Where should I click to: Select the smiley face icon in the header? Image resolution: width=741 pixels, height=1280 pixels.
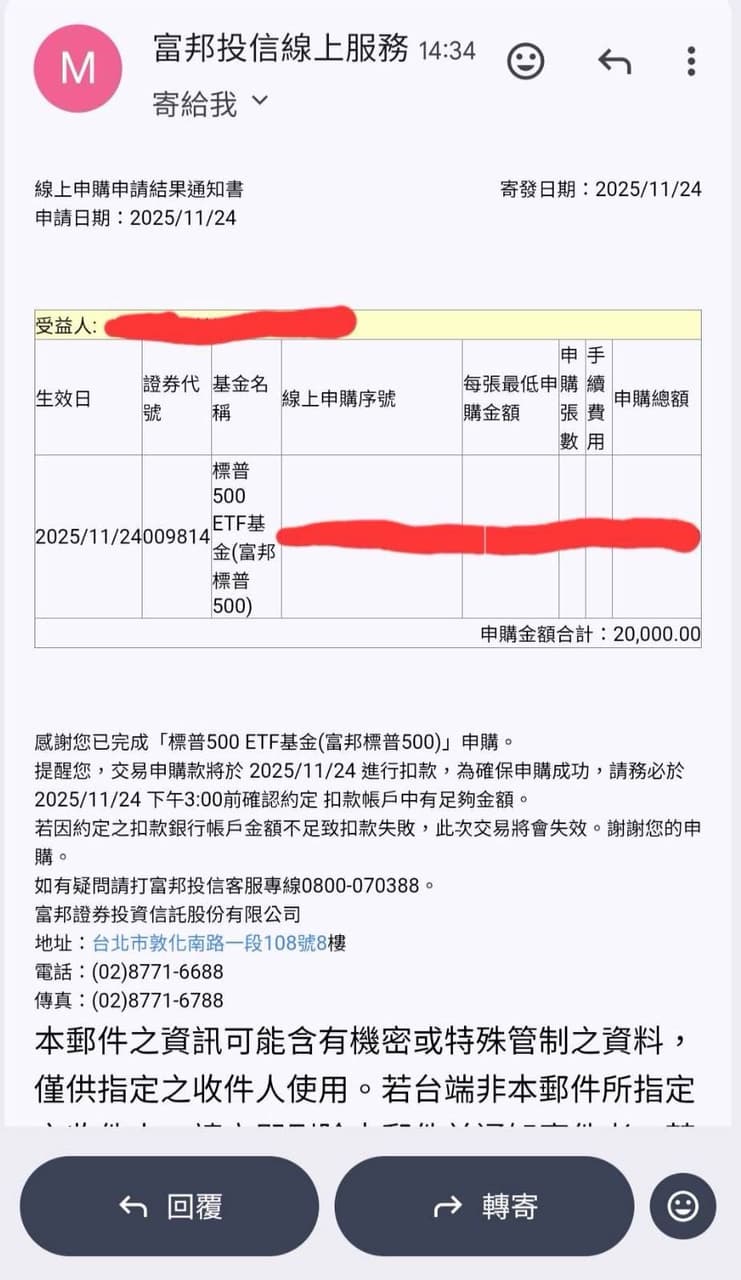point(526,60)
